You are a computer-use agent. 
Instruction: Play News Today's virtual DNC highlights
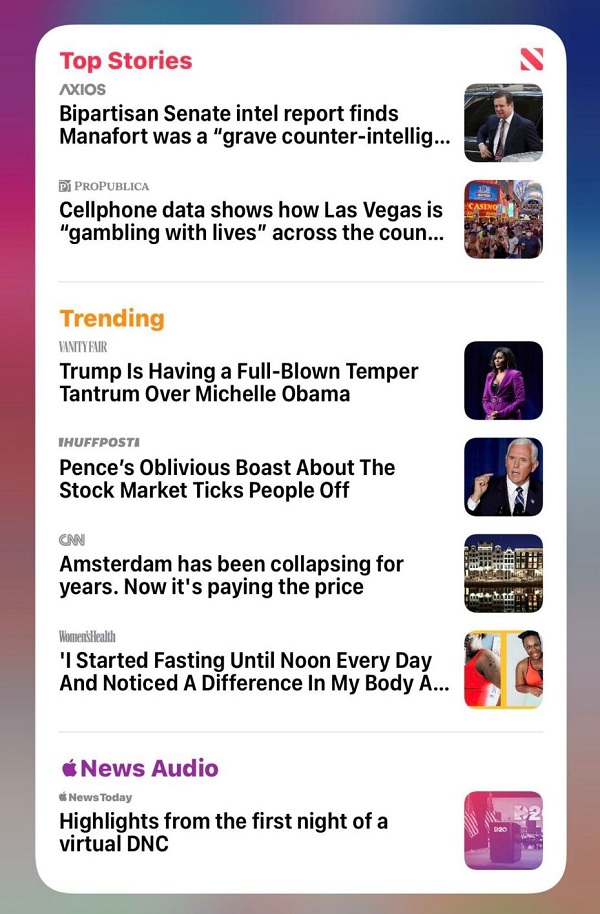tap(223, 832)
